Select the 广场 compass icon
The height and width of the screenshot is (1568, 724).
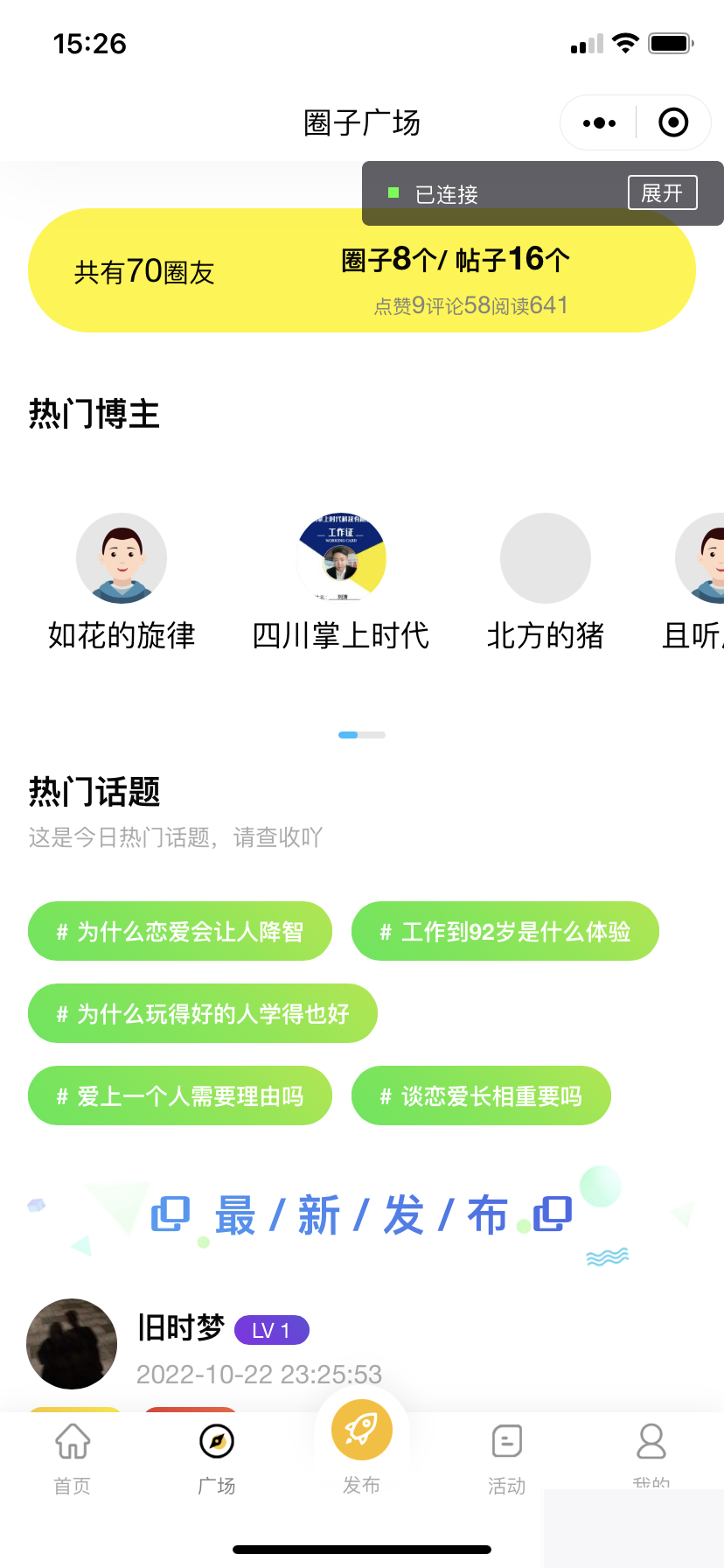pos(217,1442)
